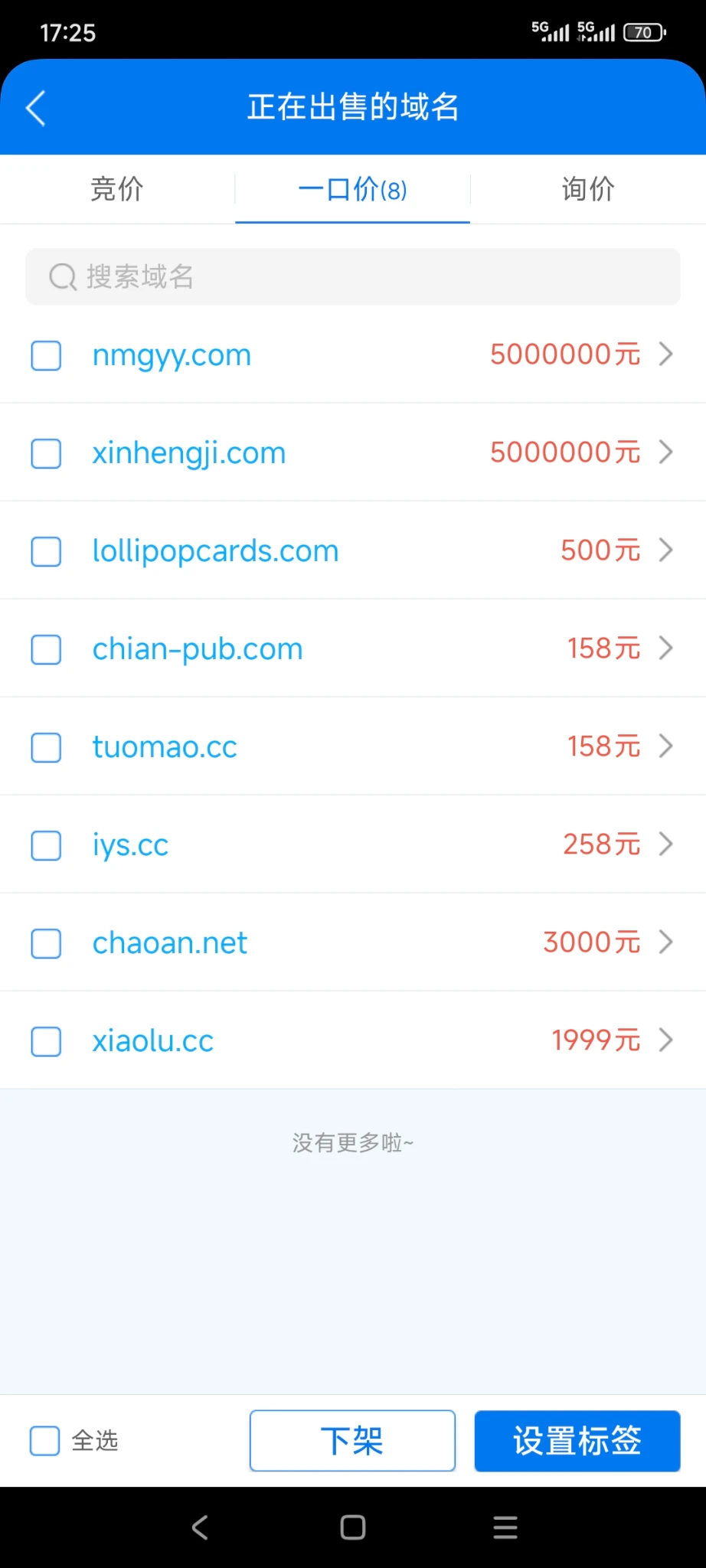Check the box for nmgyy.com
This screenshot has width=706, height=1568.
46,355
